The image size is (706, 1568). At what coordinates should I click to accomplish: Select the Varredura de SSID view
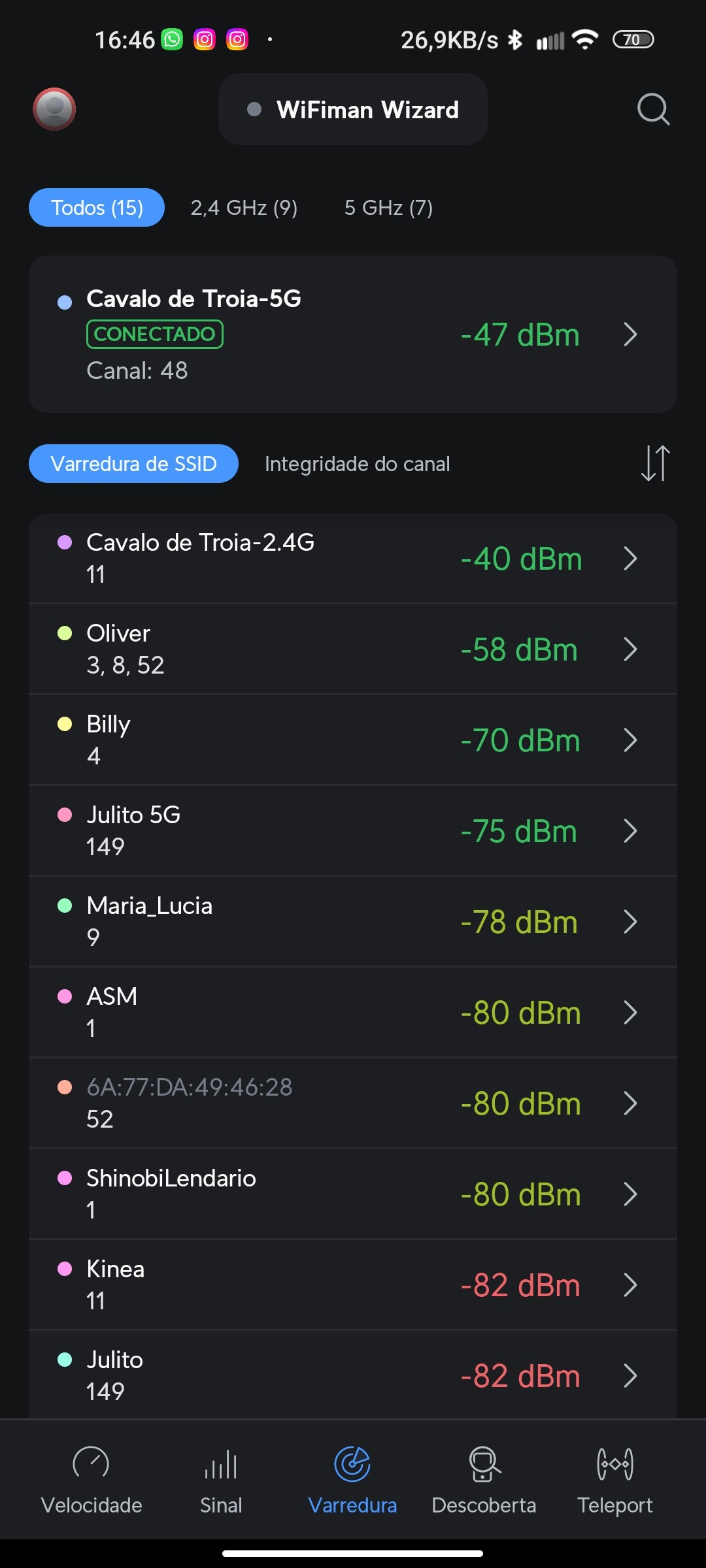click(133, 464)
